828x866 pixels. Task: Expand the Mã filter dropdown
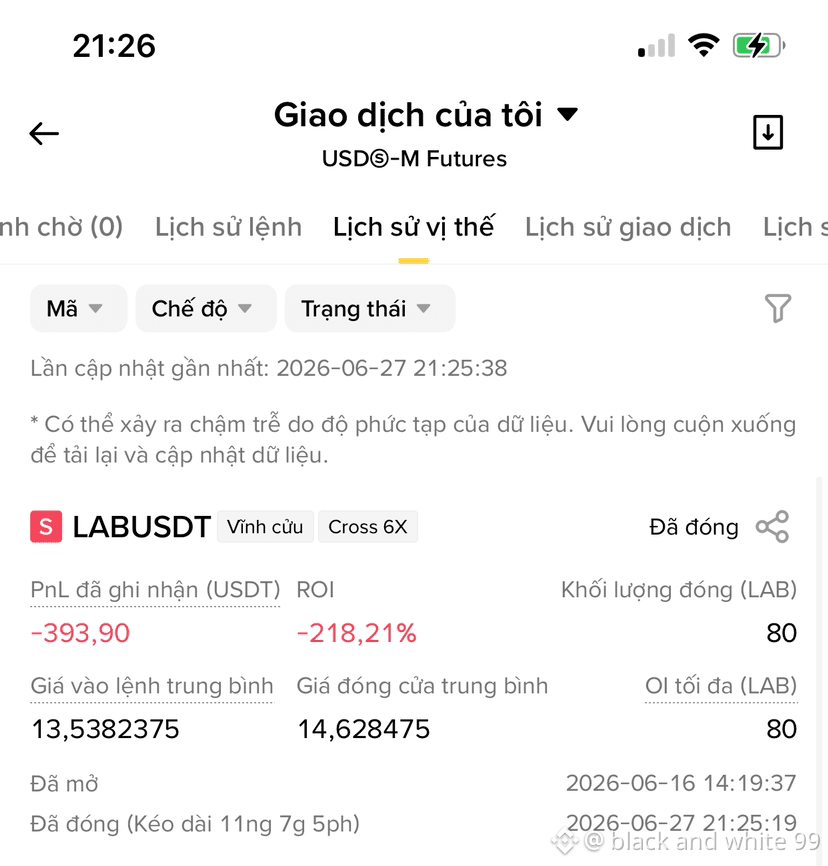(78, 308)
